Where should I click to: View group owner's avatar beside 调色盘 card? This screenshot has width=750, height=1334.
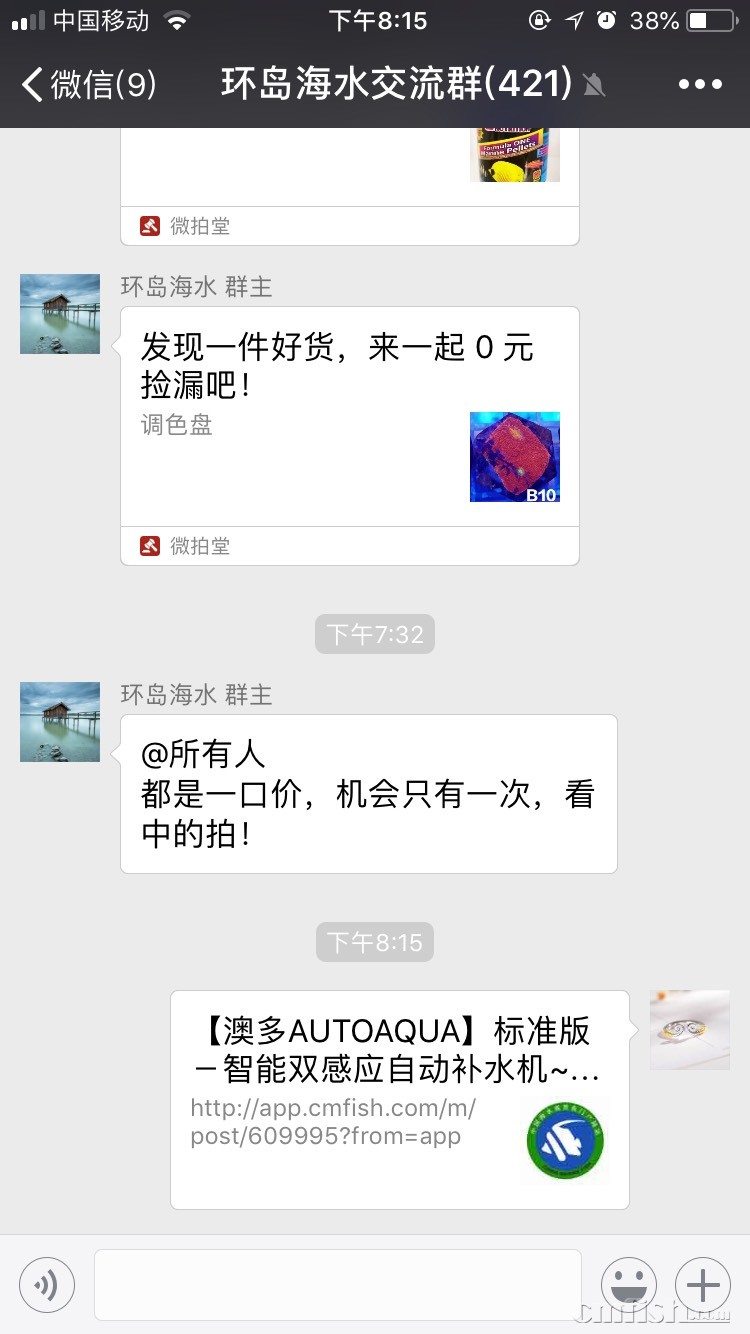point(60,314)
